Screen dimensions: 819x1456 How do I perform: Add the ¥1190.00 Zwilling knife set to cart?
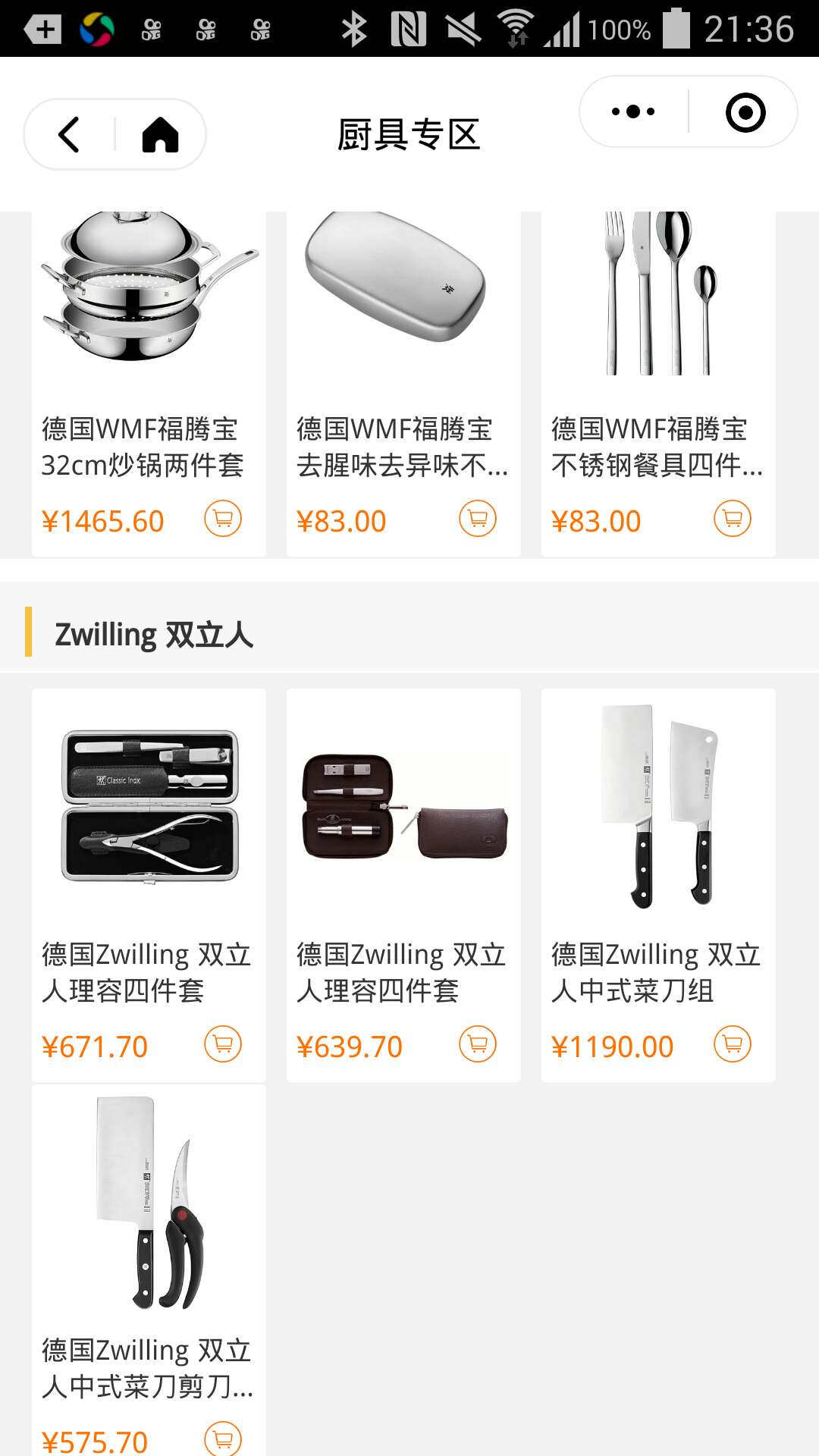point(732,1044)
